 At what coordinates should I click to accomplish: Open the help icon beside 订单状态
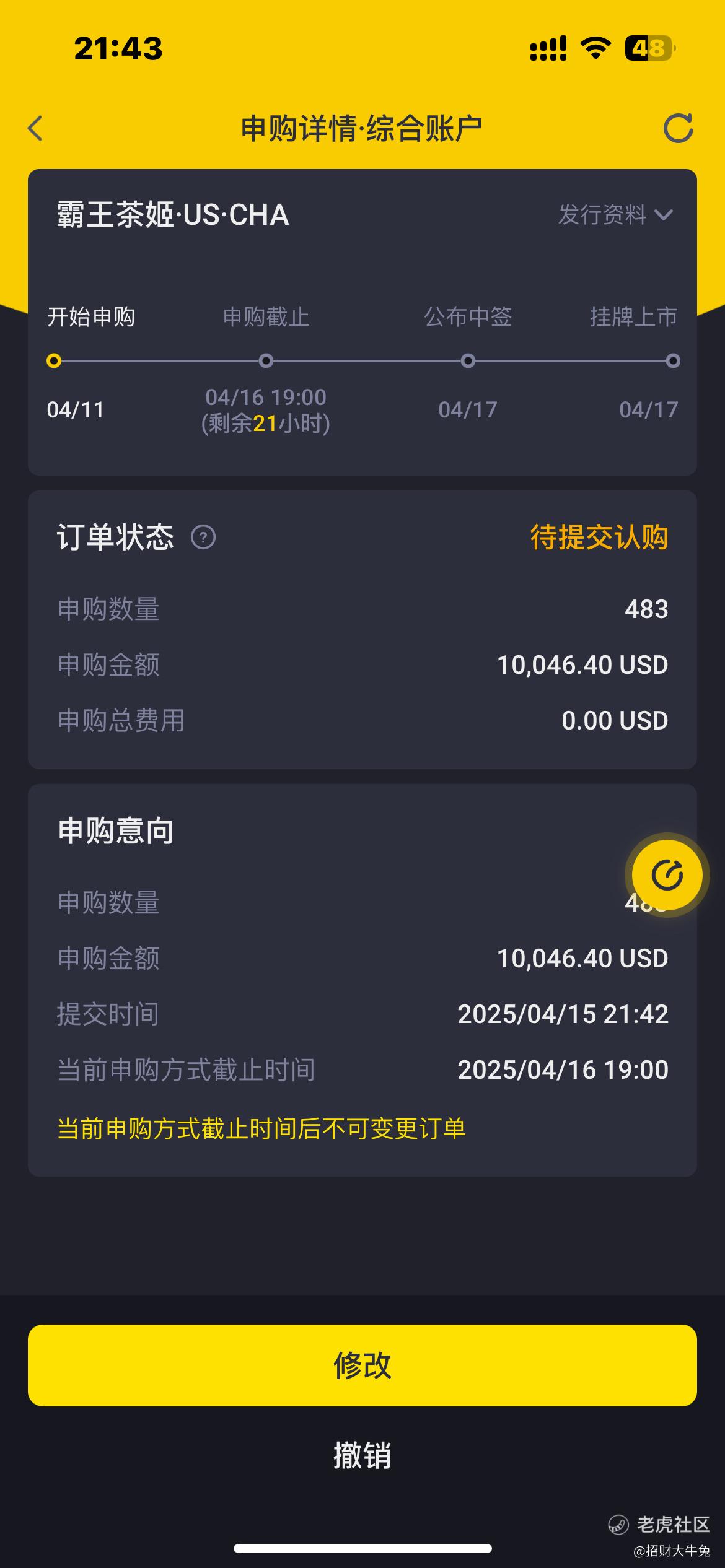203,537
